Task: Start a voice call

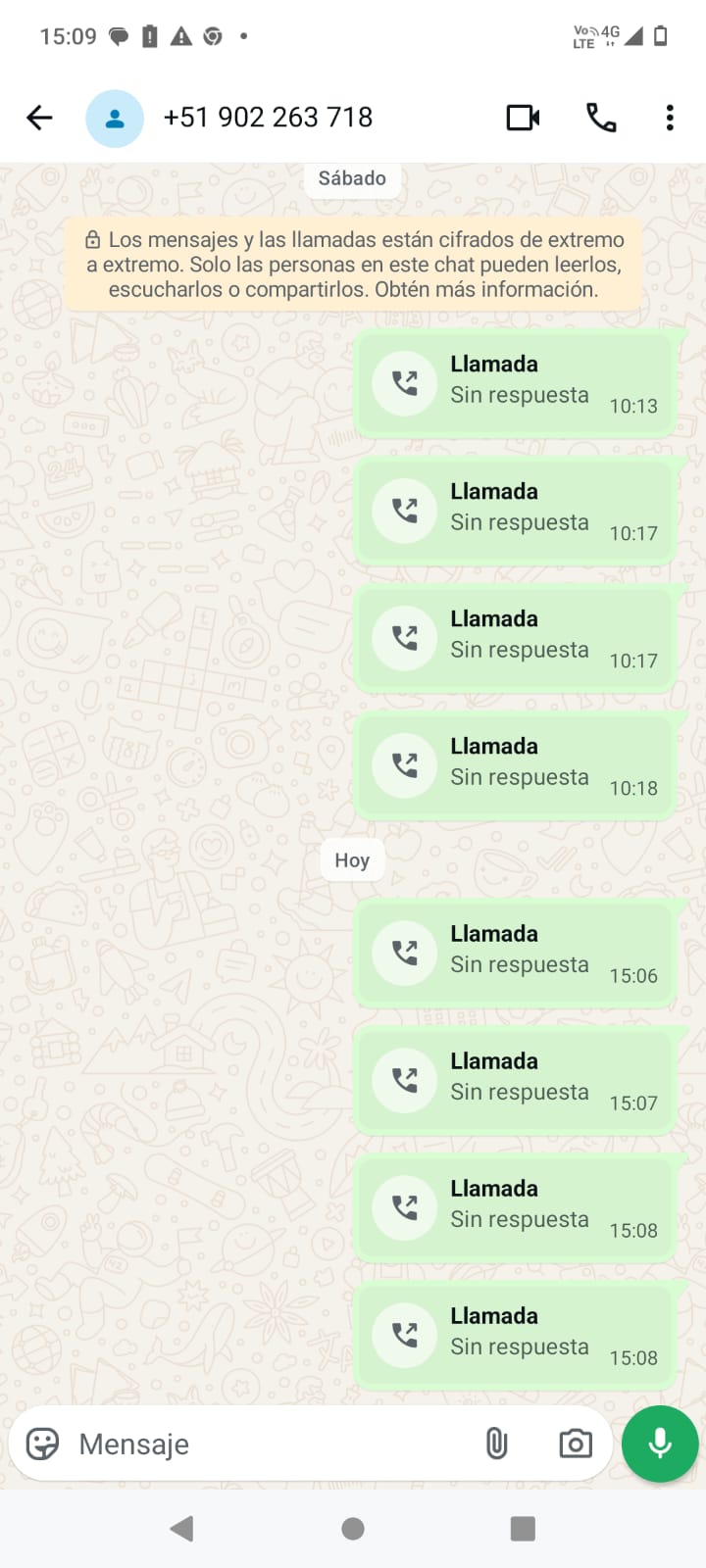Action: point(600,118)
